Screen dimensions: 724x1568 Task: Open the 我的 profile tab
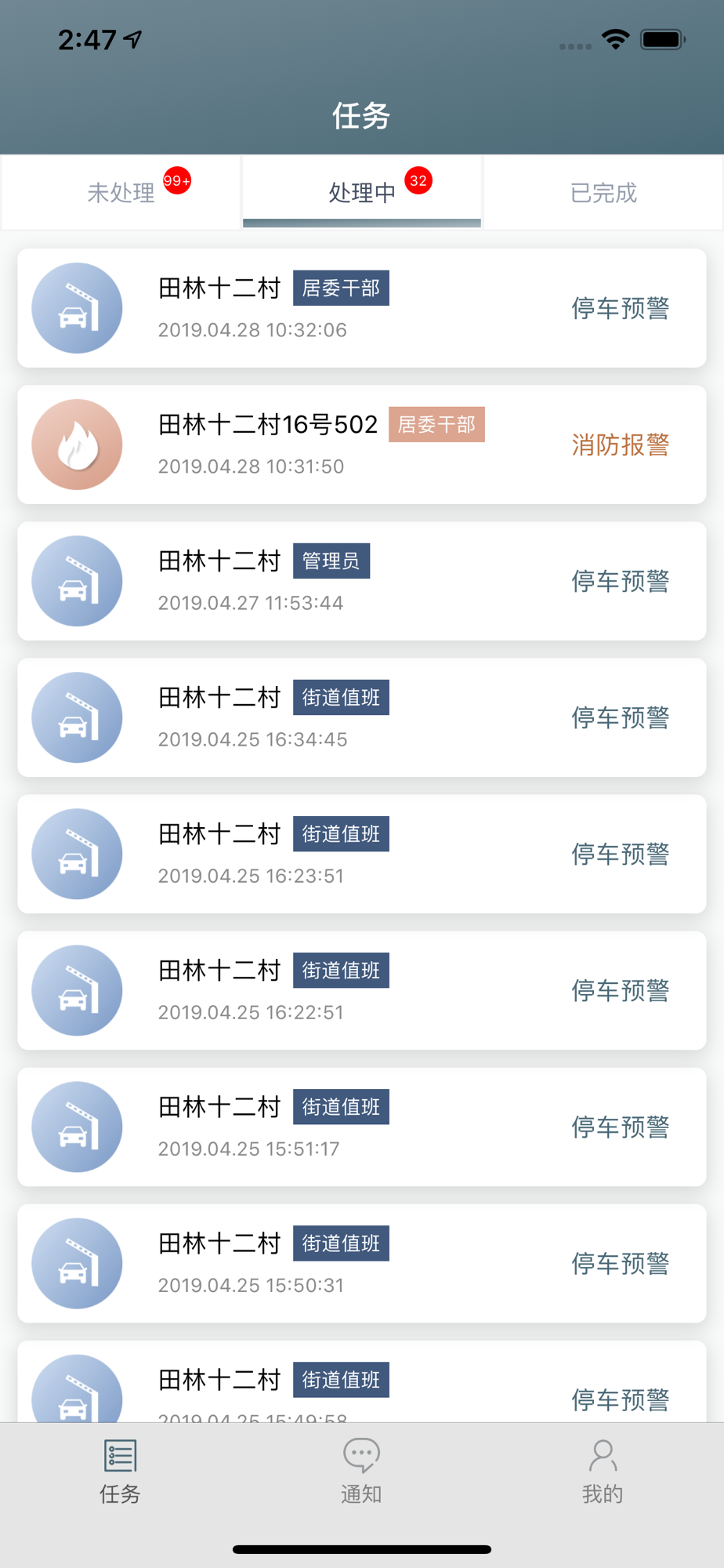point(603,1471)
